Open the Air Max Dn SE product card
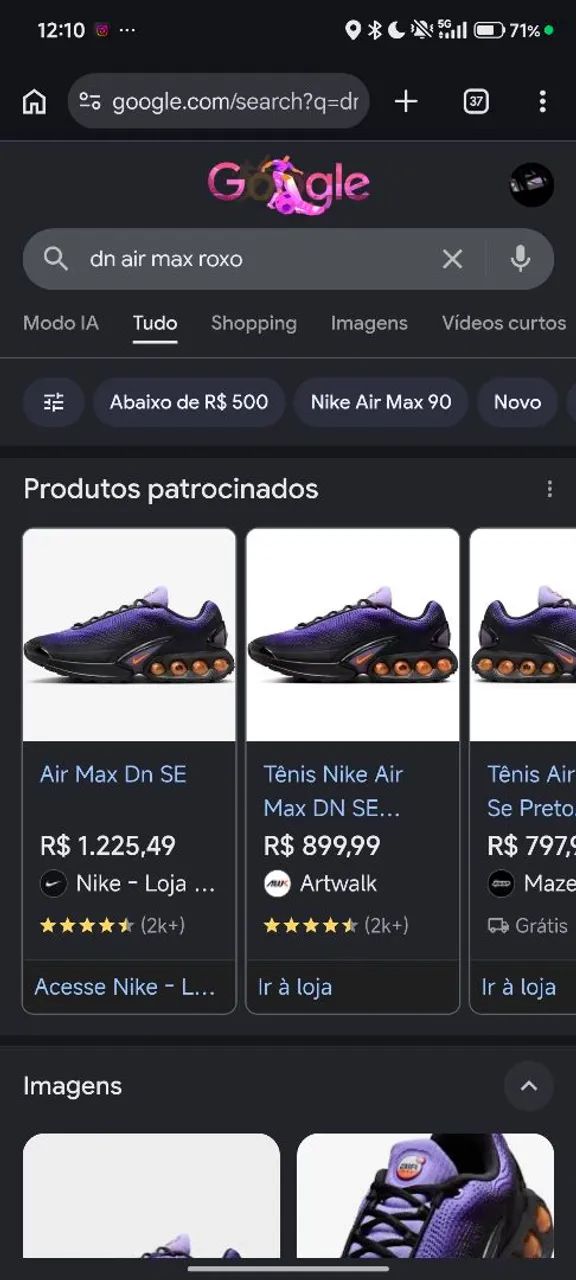The image size is (576, 1280). click(x=129, y=771)
